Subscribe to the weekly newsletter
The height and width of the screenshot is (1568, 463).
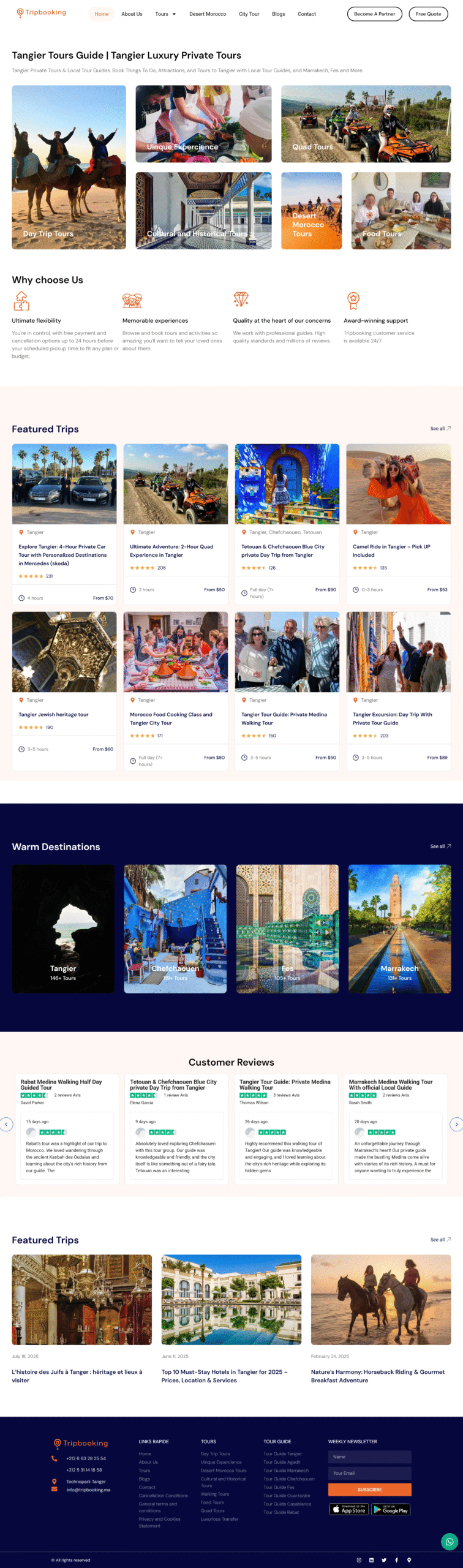tap(369, 1489)
